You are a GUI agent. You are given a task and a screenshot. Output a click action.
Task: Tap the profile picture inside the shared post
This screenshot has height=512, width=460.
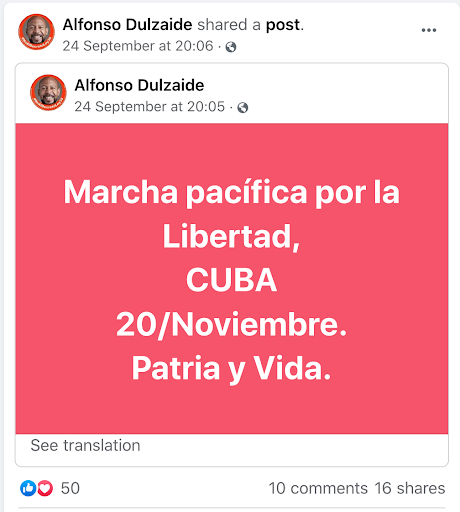click(48, 93)
